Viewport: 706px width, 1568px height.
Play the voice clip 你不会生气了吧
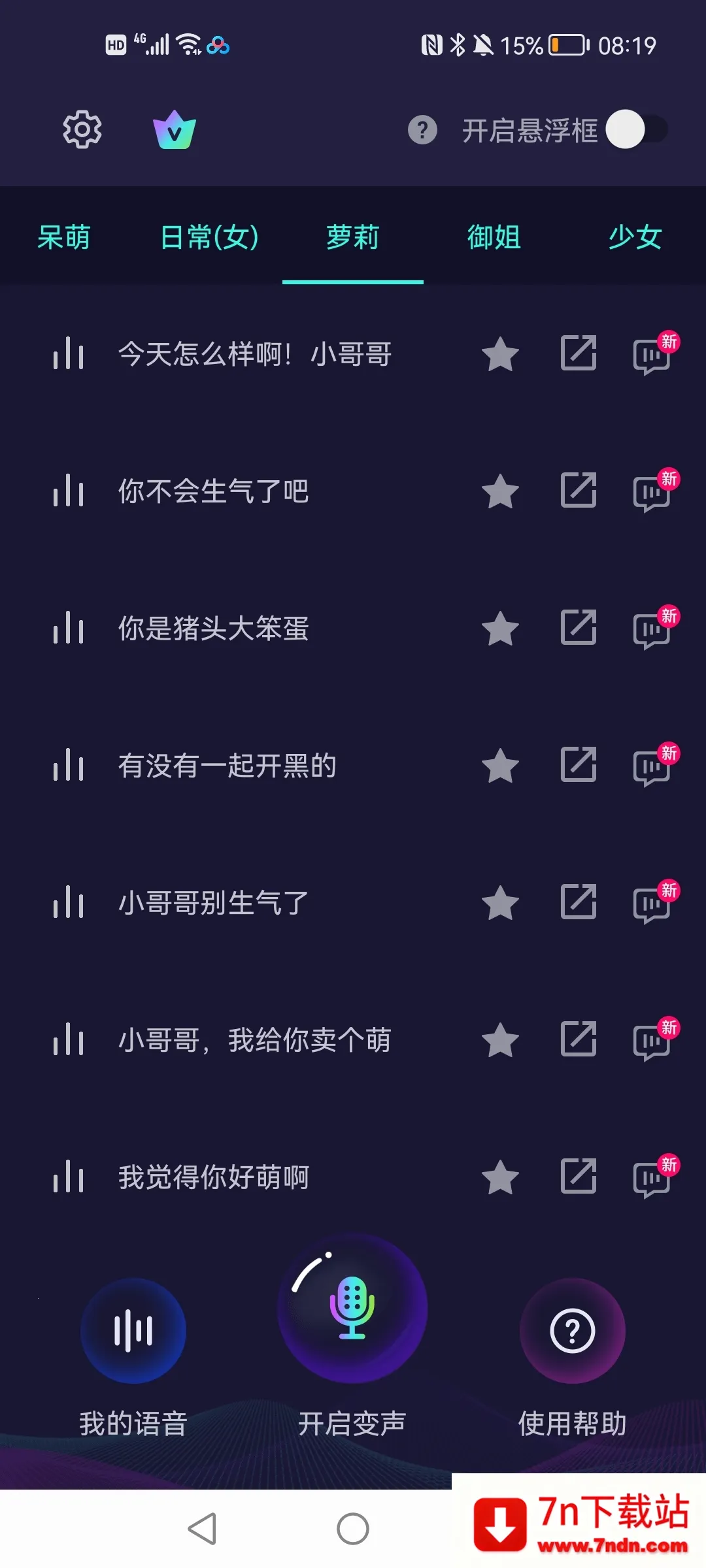(212, 491)
